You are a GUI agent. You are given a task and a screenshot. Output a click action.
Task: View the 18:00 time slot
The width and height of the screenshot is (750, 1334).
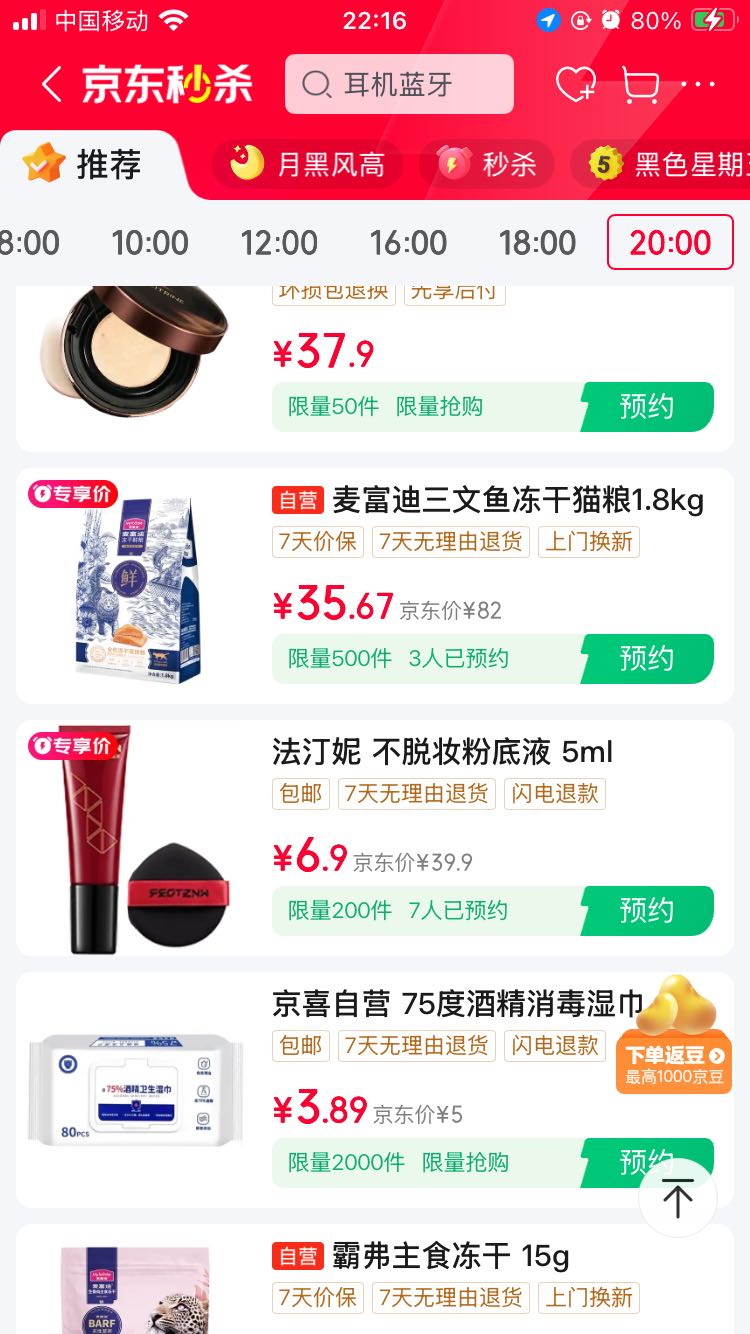click(x=537, y=243)
